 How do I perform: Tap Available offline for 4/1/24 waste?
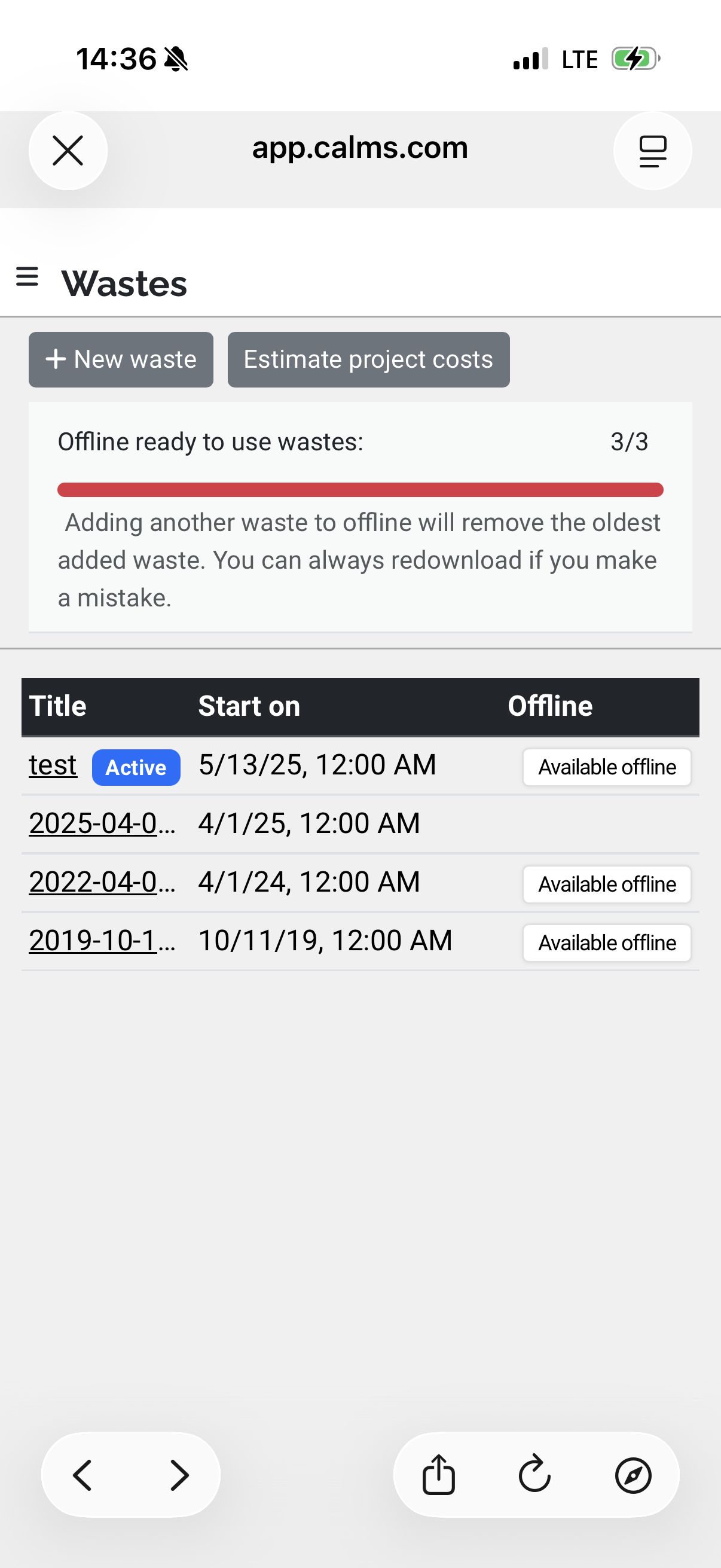pyautogui.click(x=607, y=884)
